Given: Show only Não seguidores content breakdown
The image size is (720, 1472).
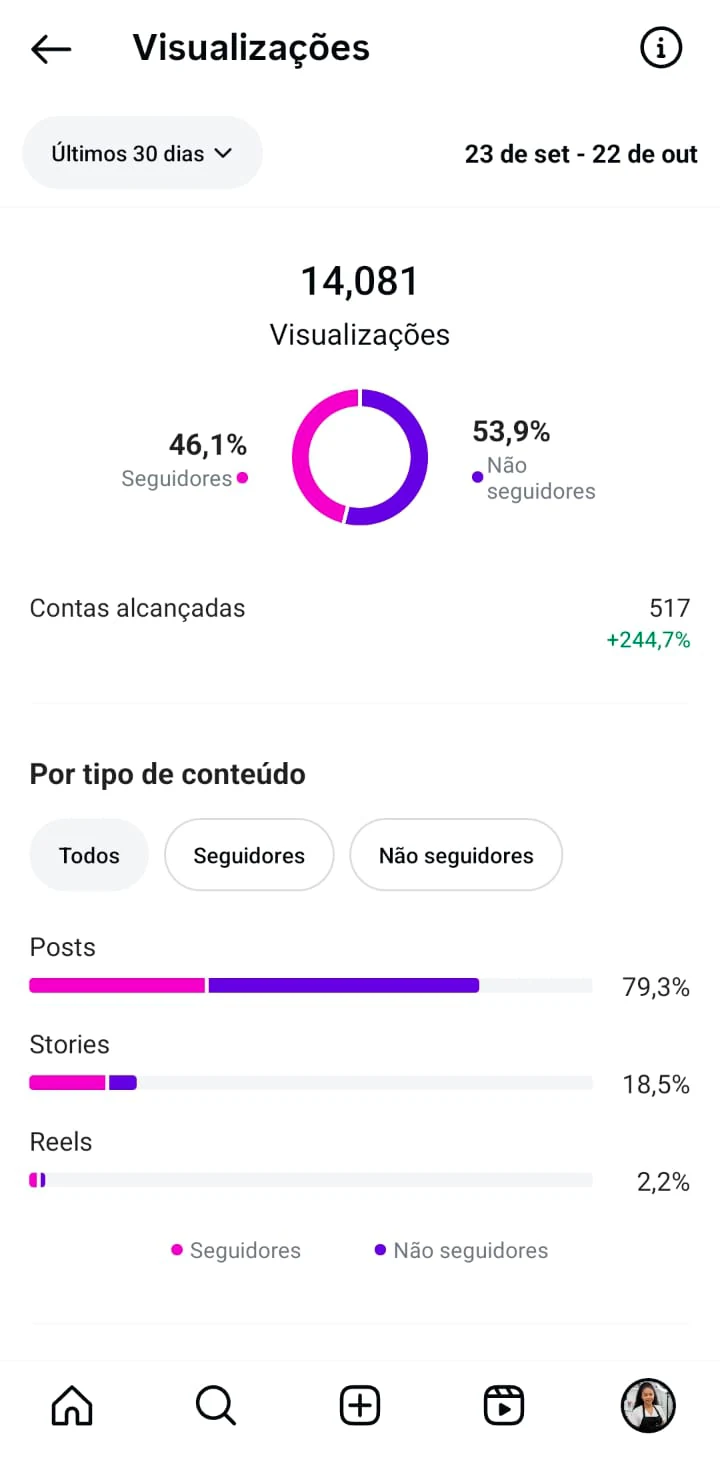Looking at the screenshot, I should [456, 855].
